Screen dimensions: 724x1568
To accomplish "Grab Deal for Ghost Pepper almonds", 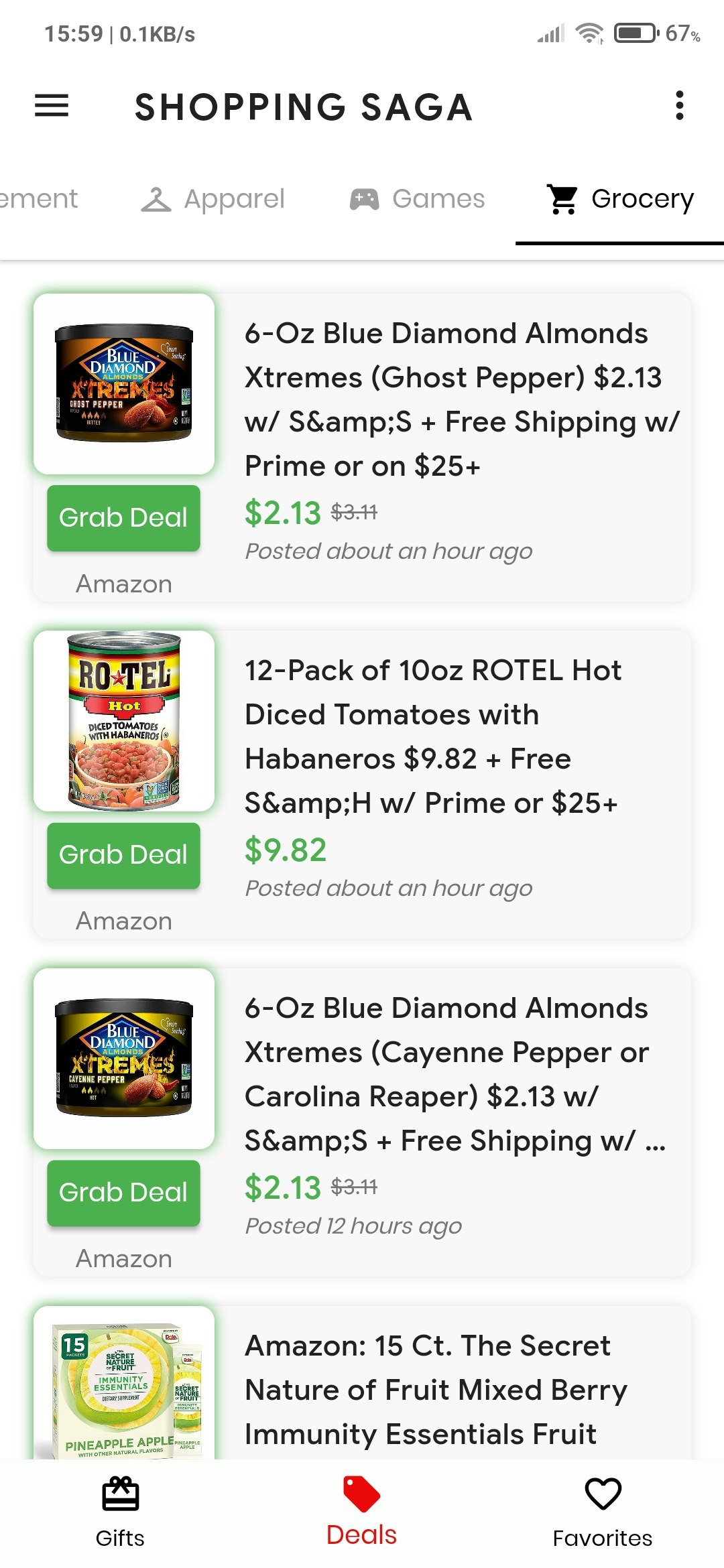I will click(123, 517).
